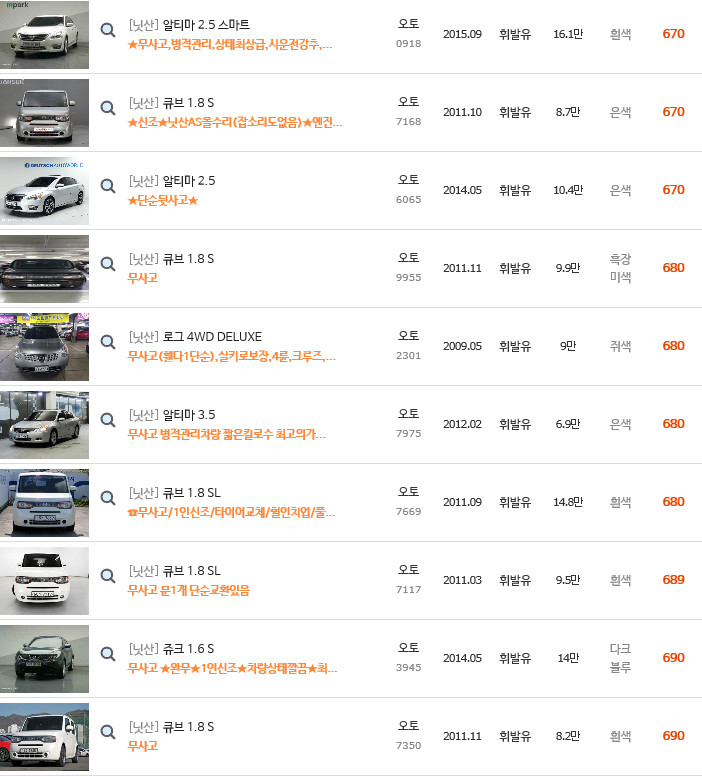
Task: Open the 쥬크 1.6 S listing
Action: [188, 649]
